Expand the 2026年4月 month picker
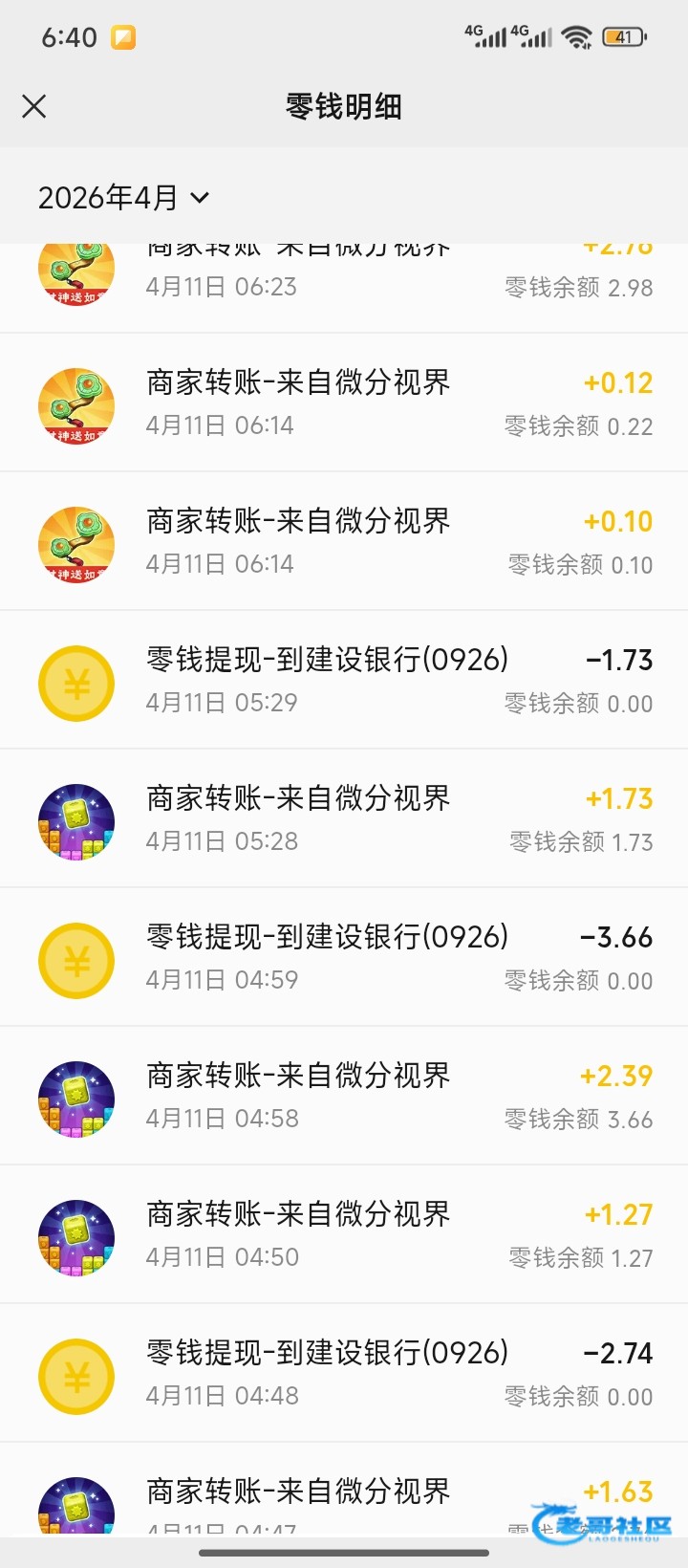 tap(123, 198)
